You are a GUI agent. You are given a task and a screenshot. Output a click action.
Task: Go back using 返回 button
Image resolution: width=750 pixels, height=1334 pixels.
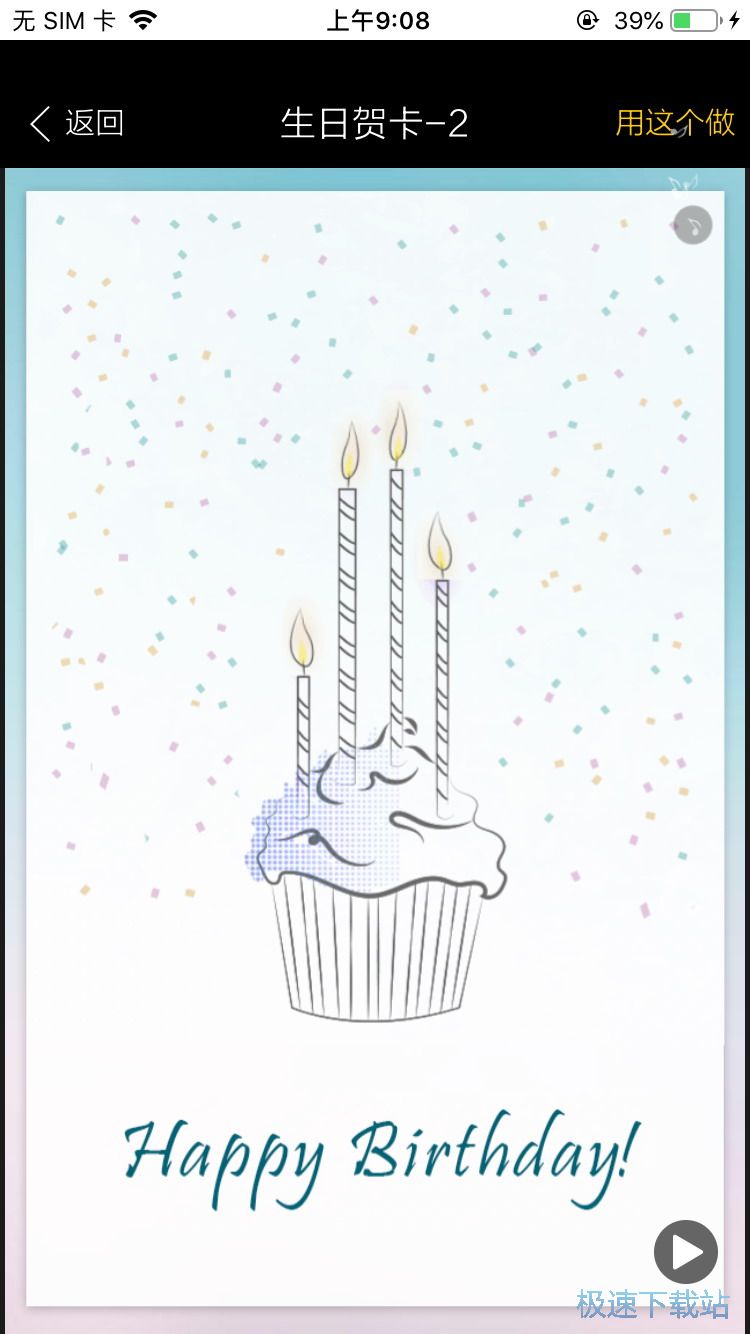(x=77, y=123)
